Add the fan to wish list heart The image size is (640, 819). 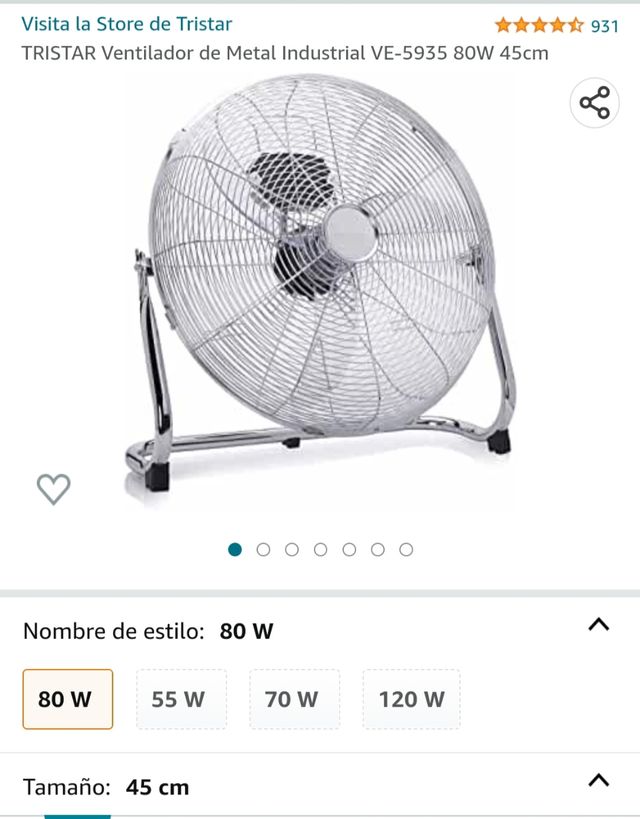(x=53, y=489)
